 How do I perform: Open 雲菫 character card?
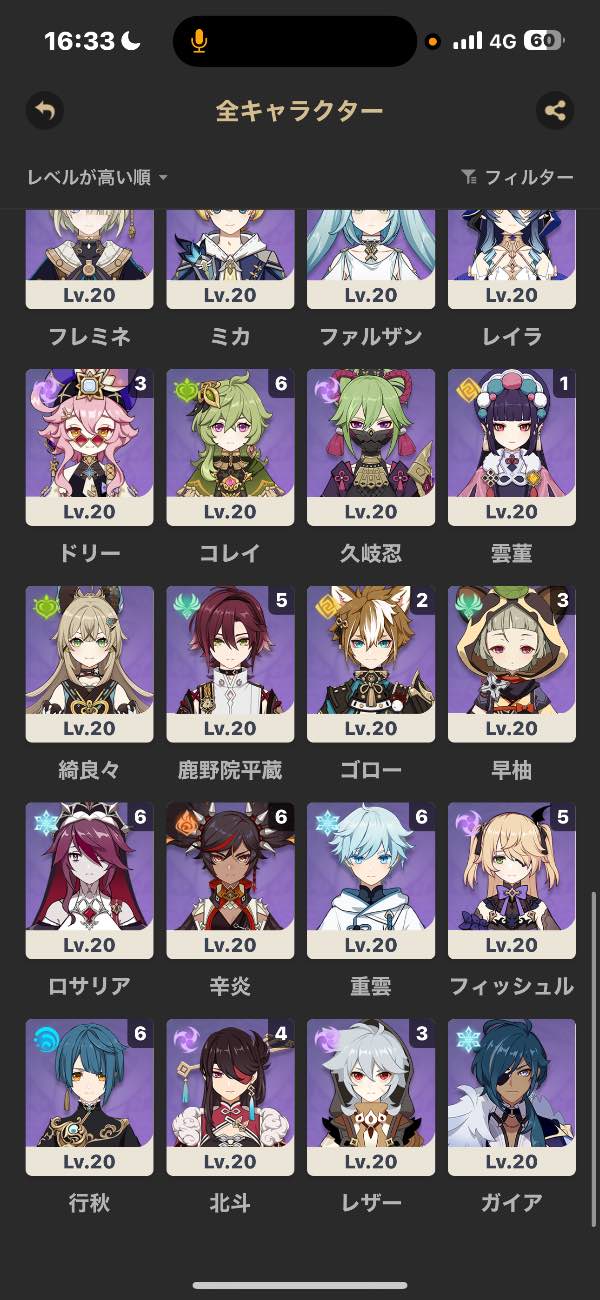pyautogui.click(x=512, y=447)
